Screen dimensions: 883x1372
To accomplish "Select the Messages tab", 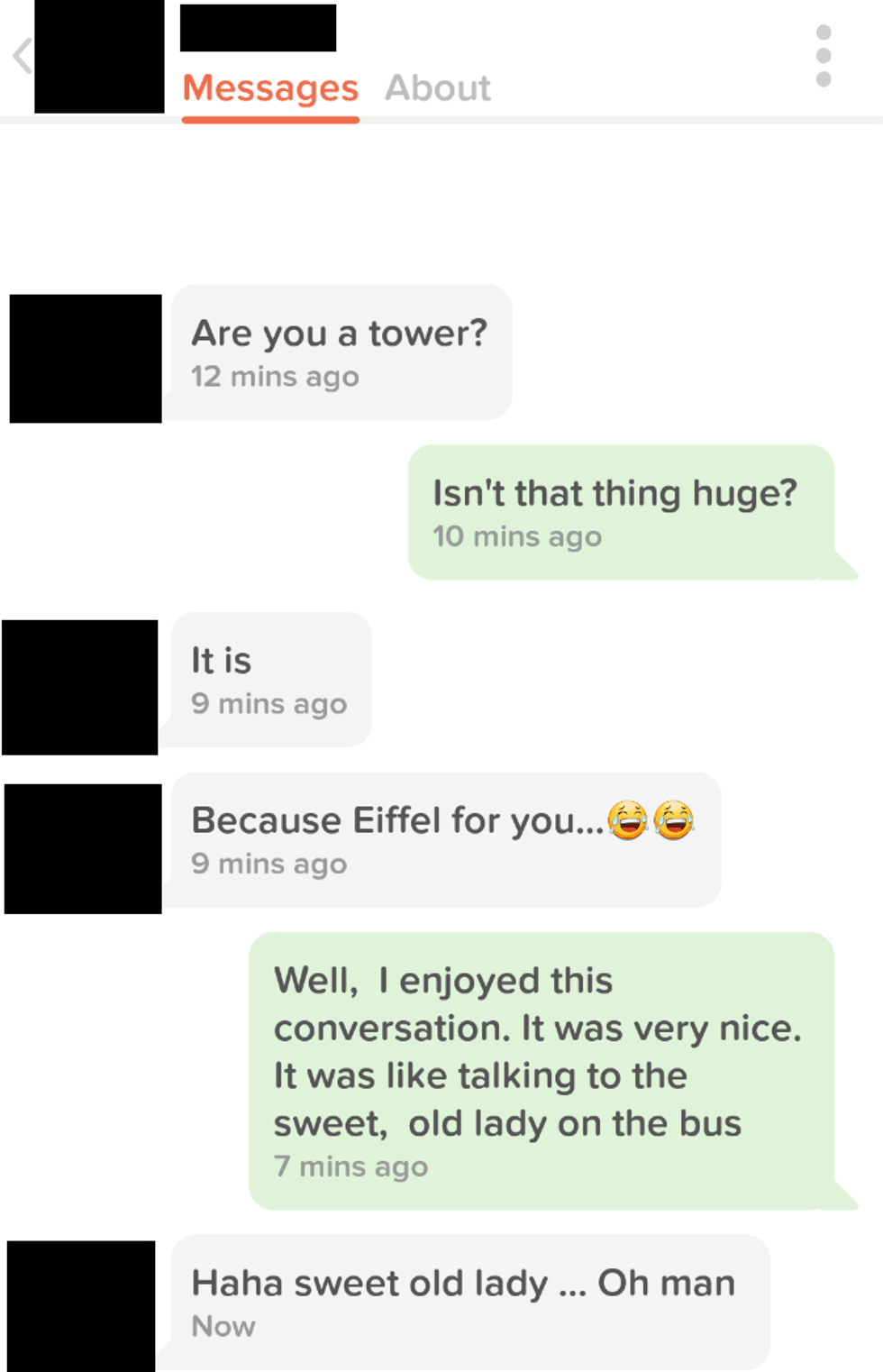I will (x=270, y=88).
